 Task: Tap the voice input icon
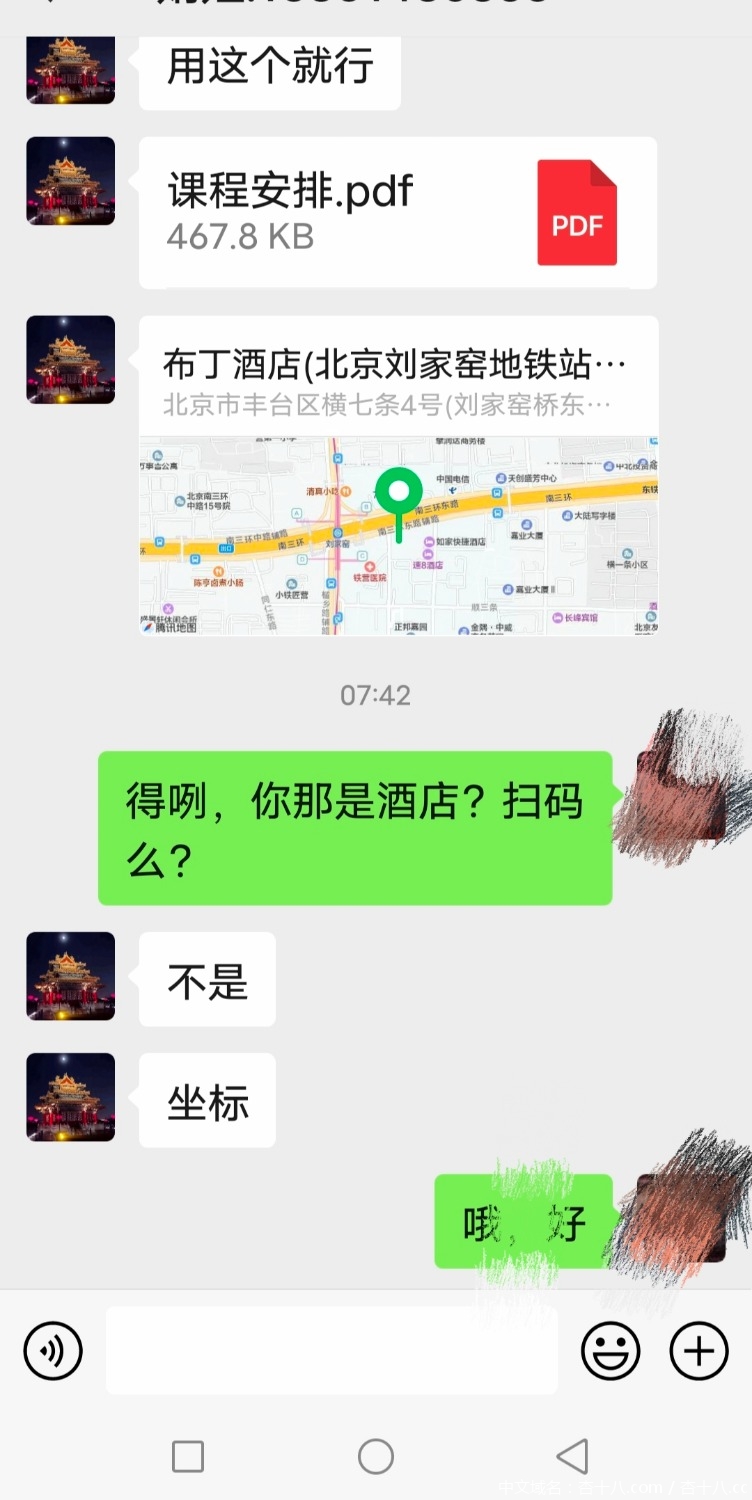[x=52, y=1350]
